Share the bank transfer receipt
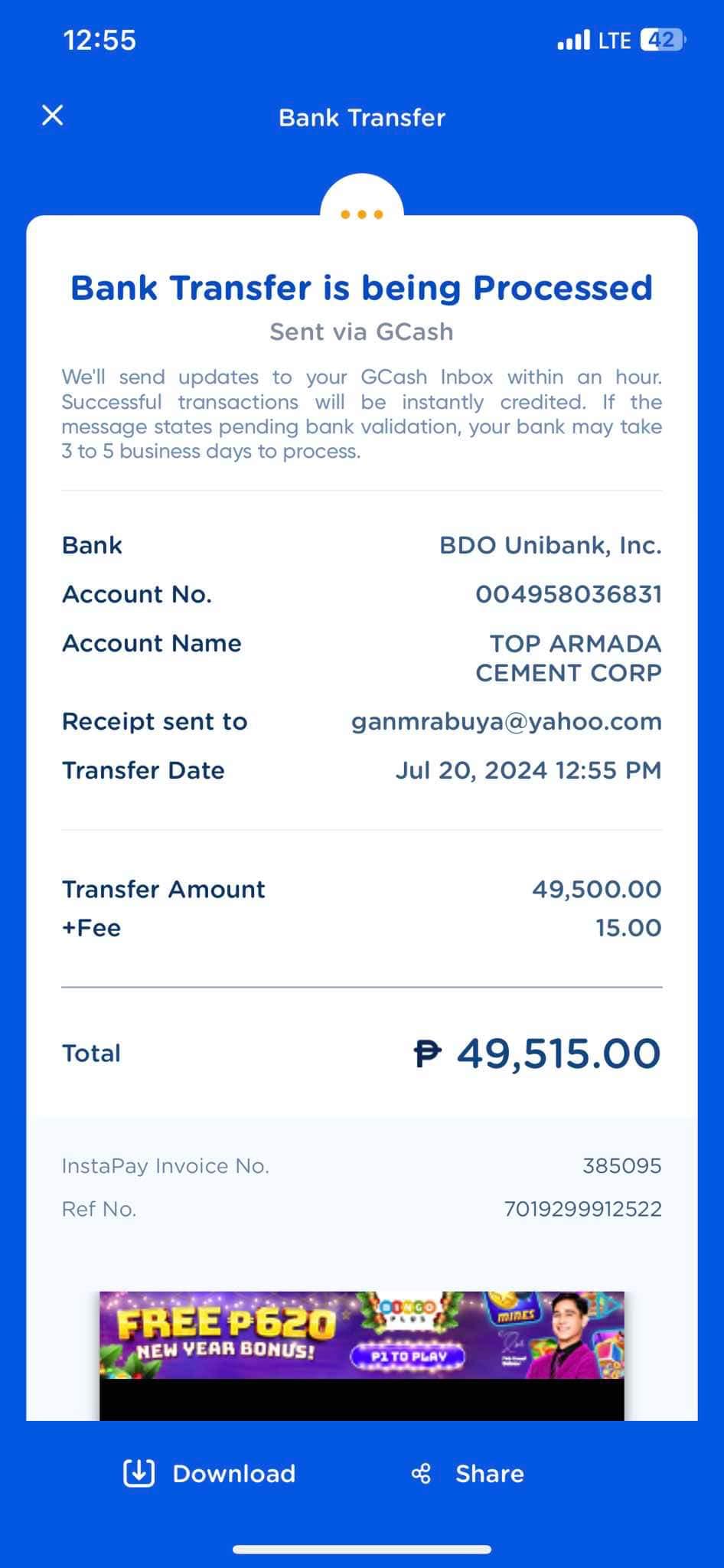The width and height of the screenshot is (724, 1568). coord(468,1473)
